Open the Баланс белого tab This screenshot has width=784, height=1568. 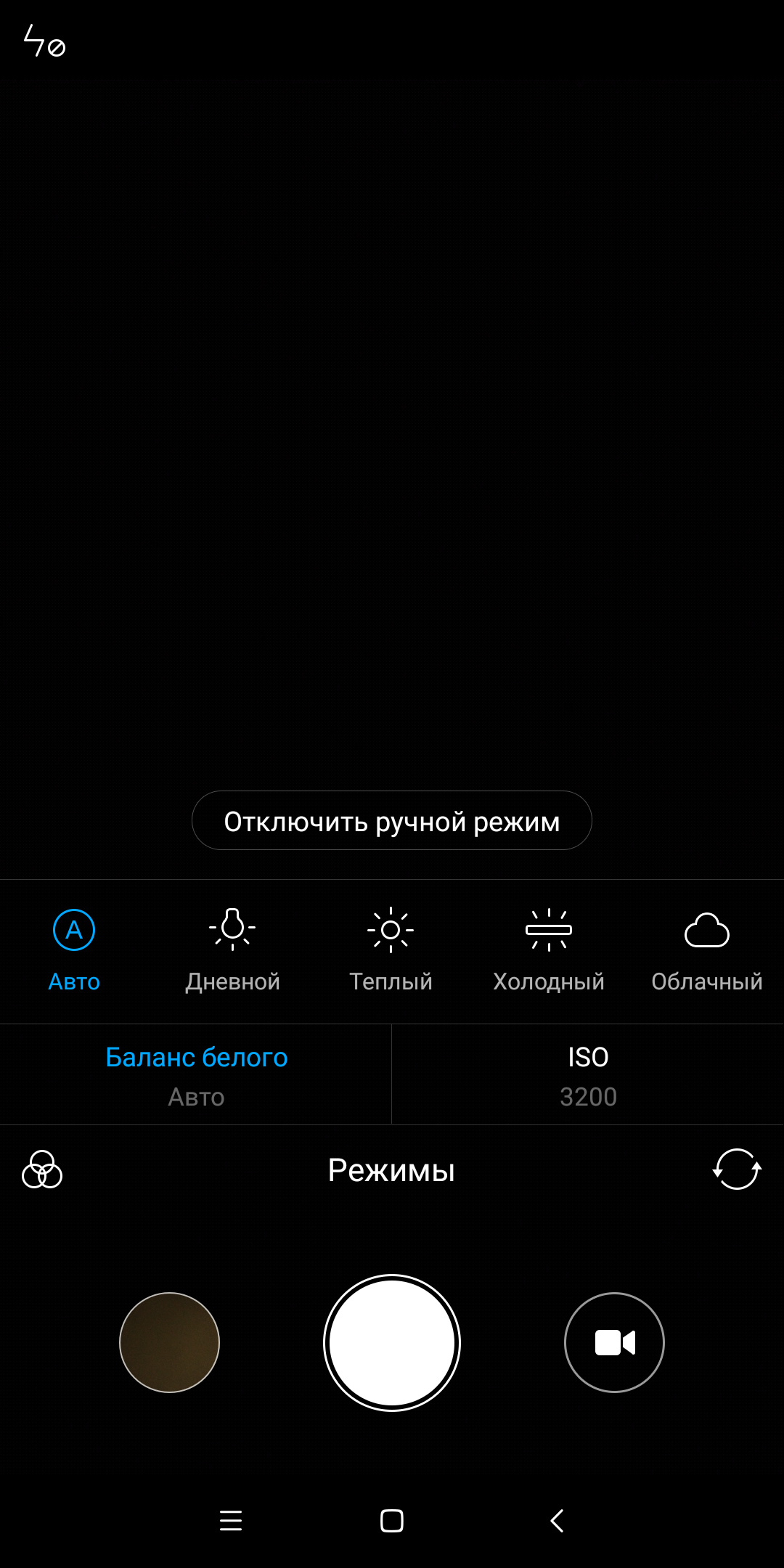tap(196, 1075)
